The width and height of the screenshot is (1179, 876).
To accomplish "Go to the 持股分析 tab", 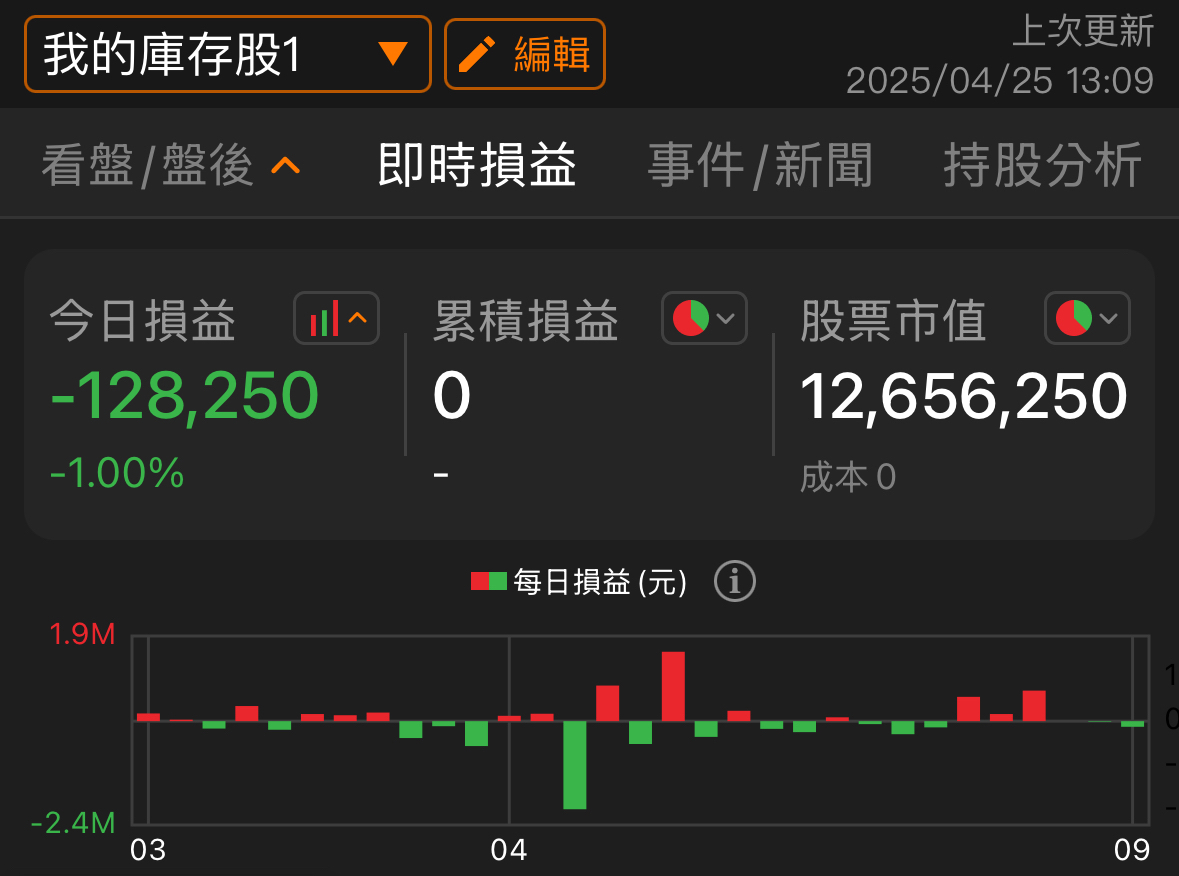I will tap(1042, 165).
